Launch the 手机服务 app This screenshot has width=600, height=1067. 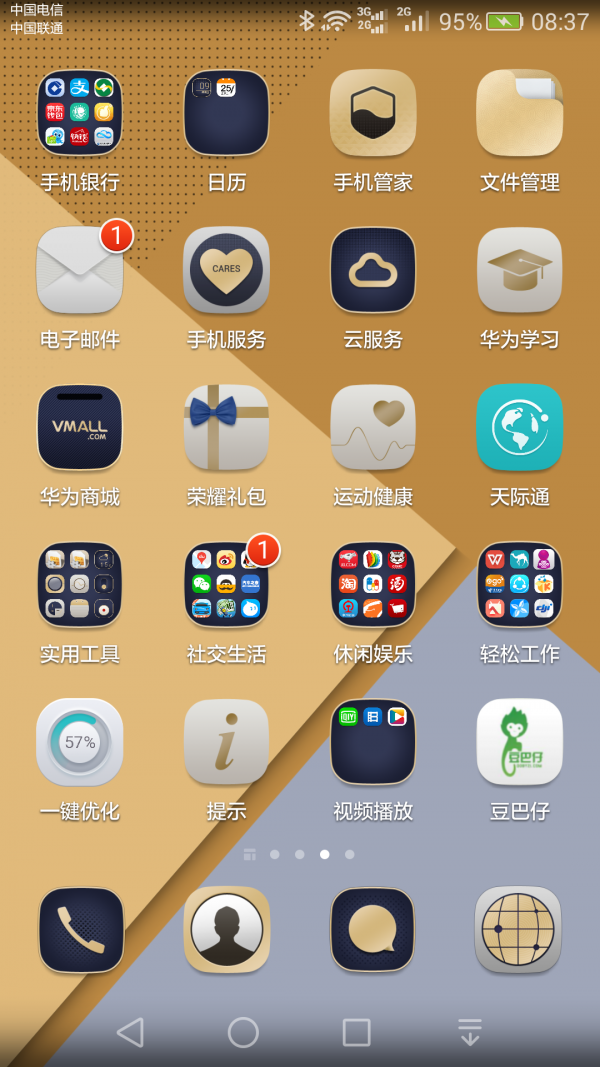[x=226, y=270]
